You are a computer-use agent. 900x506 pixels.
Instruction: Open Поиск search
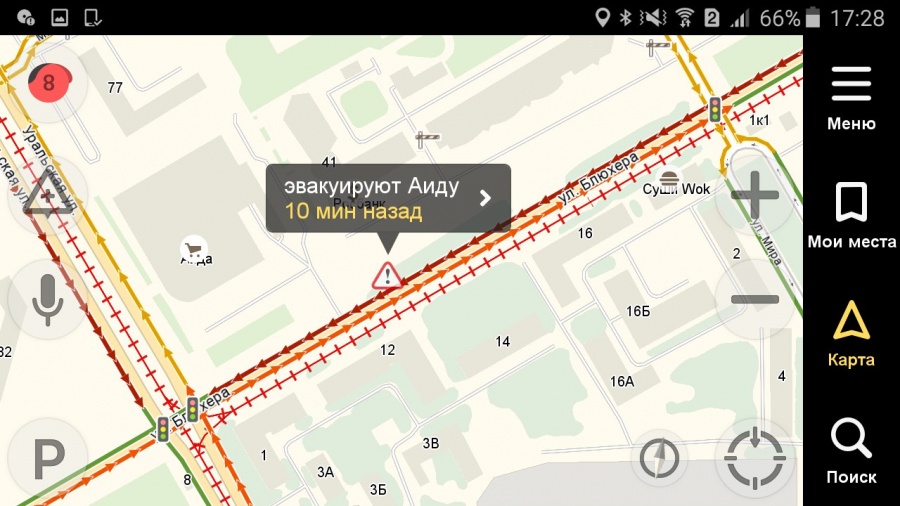coord(851,450)
